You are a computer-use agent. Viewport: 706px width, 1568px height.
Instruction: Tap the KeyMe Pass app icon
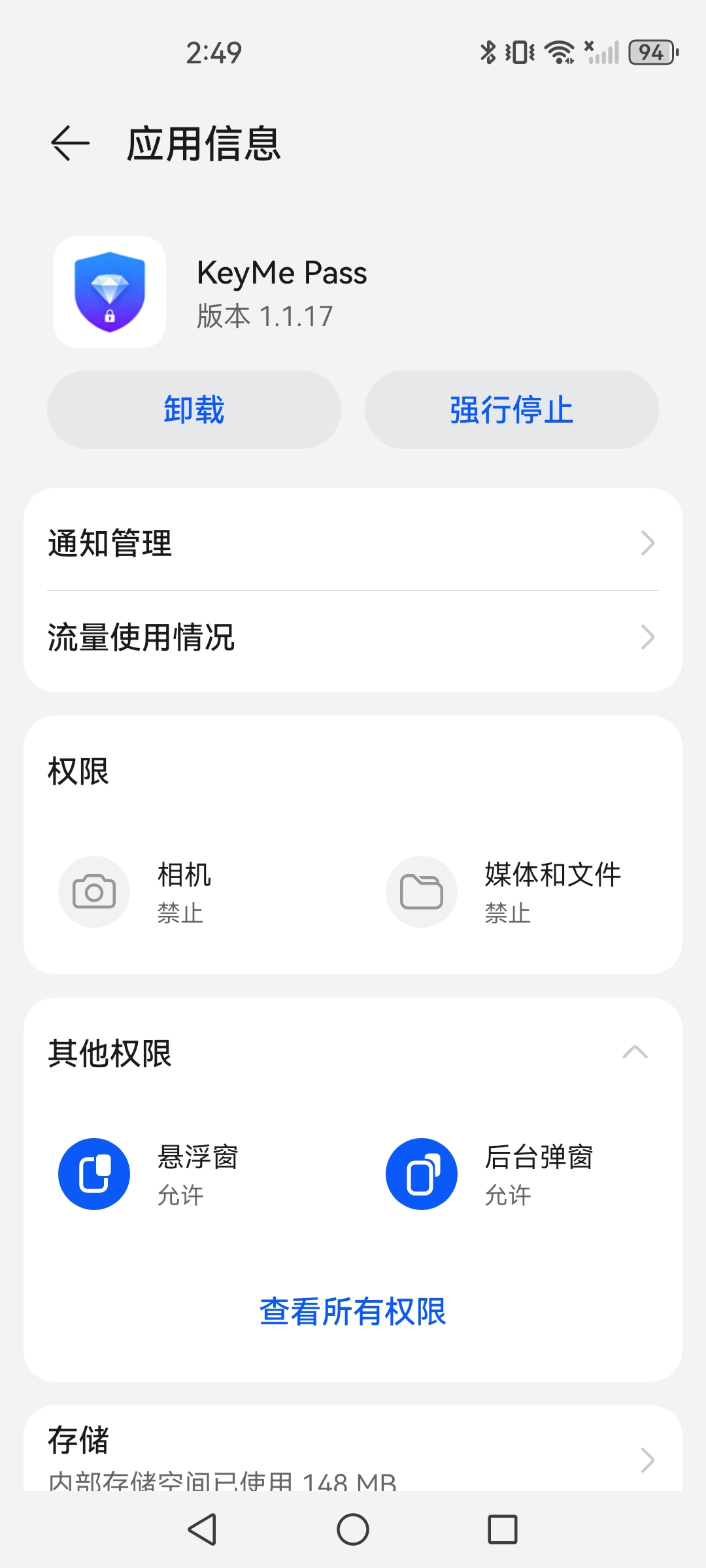109,291
